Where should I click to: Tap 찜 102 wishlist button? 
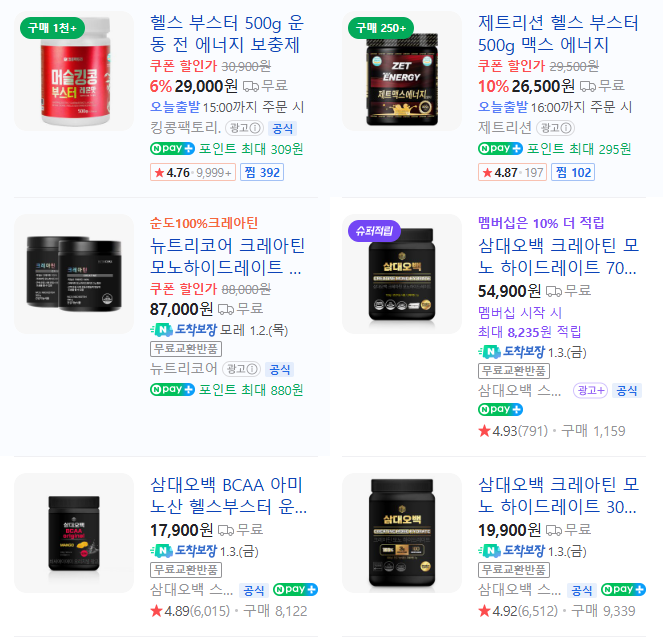573,172
